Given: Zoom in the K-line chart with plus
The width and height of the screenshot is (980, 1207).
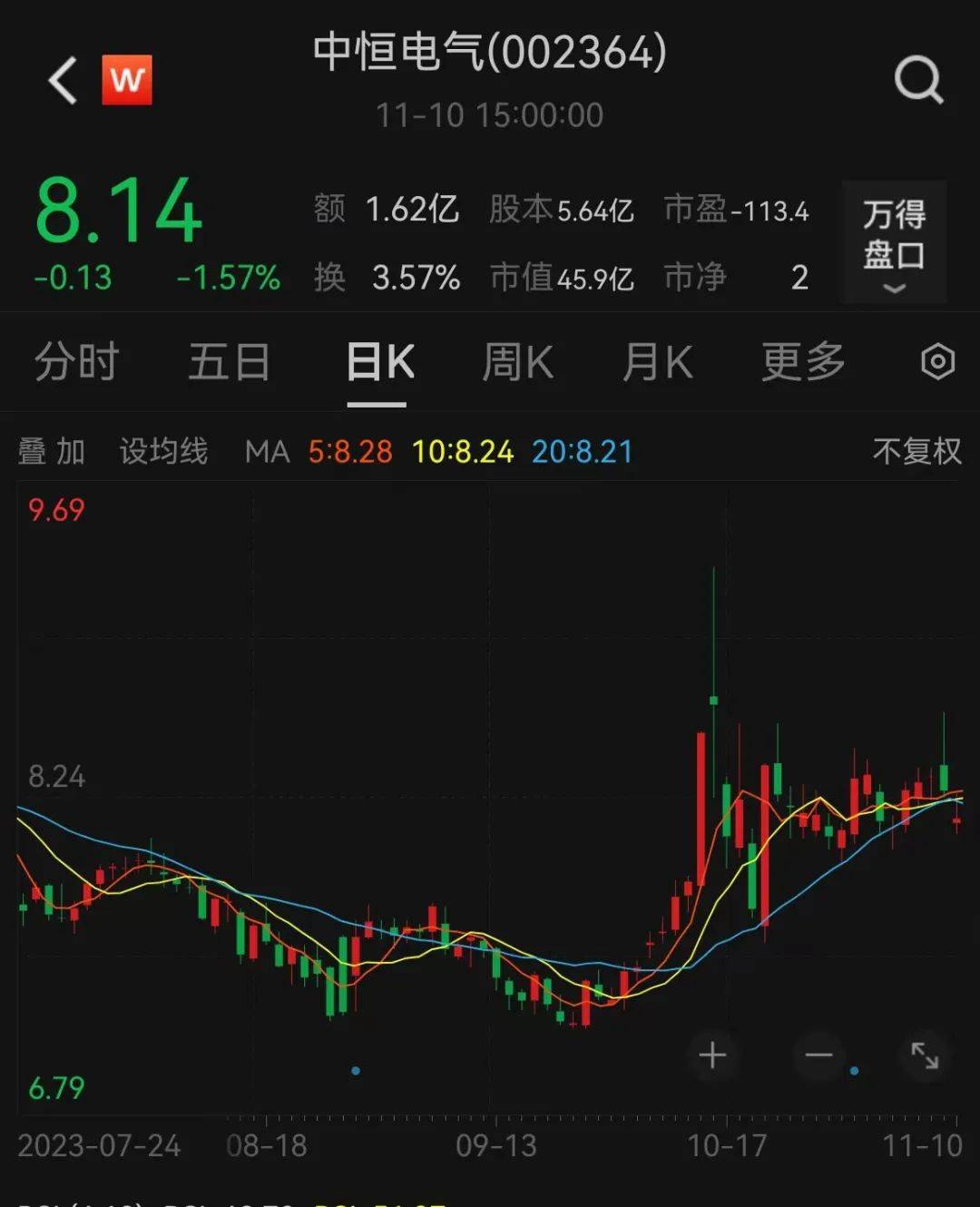Looking at the screenshot, I should (x=712, y=1055).
